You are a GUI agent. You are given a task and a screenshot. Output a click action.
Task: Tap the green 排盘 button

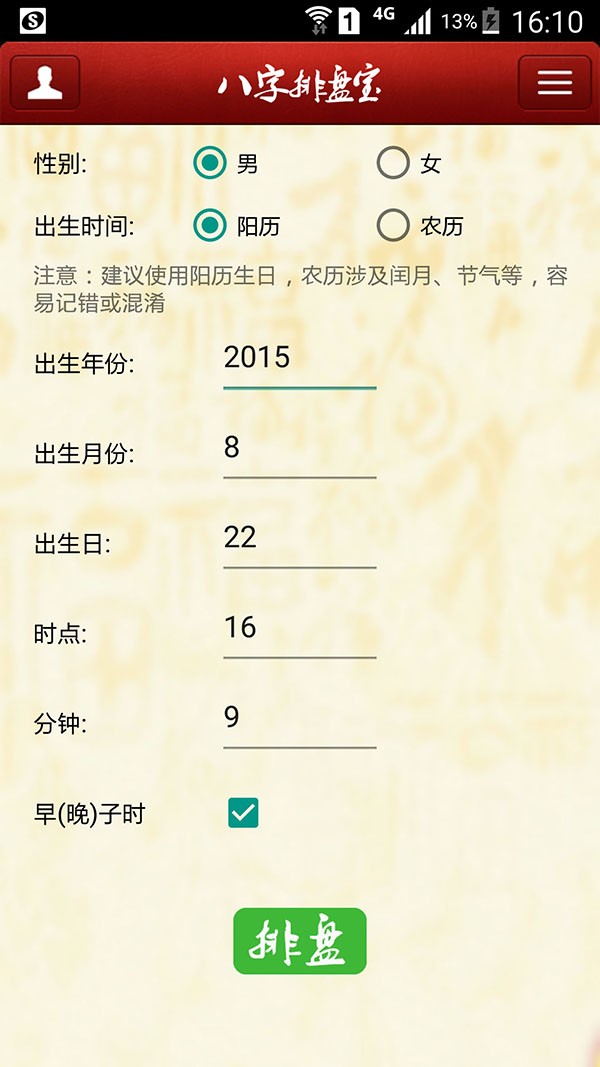[x=300, y=941]
